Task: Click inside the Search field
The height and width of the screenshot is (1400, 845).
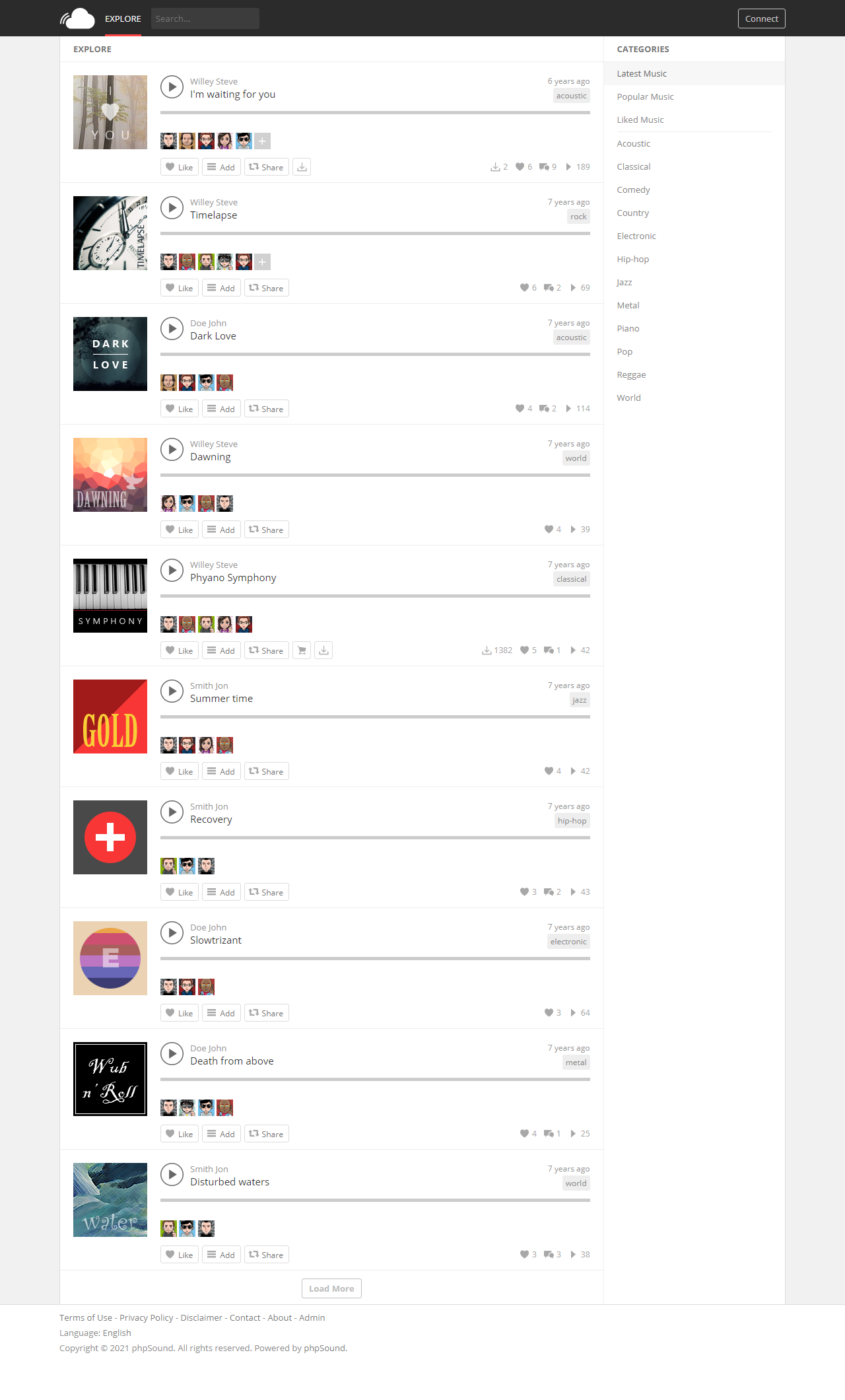Action: click(x=205, y=18)
